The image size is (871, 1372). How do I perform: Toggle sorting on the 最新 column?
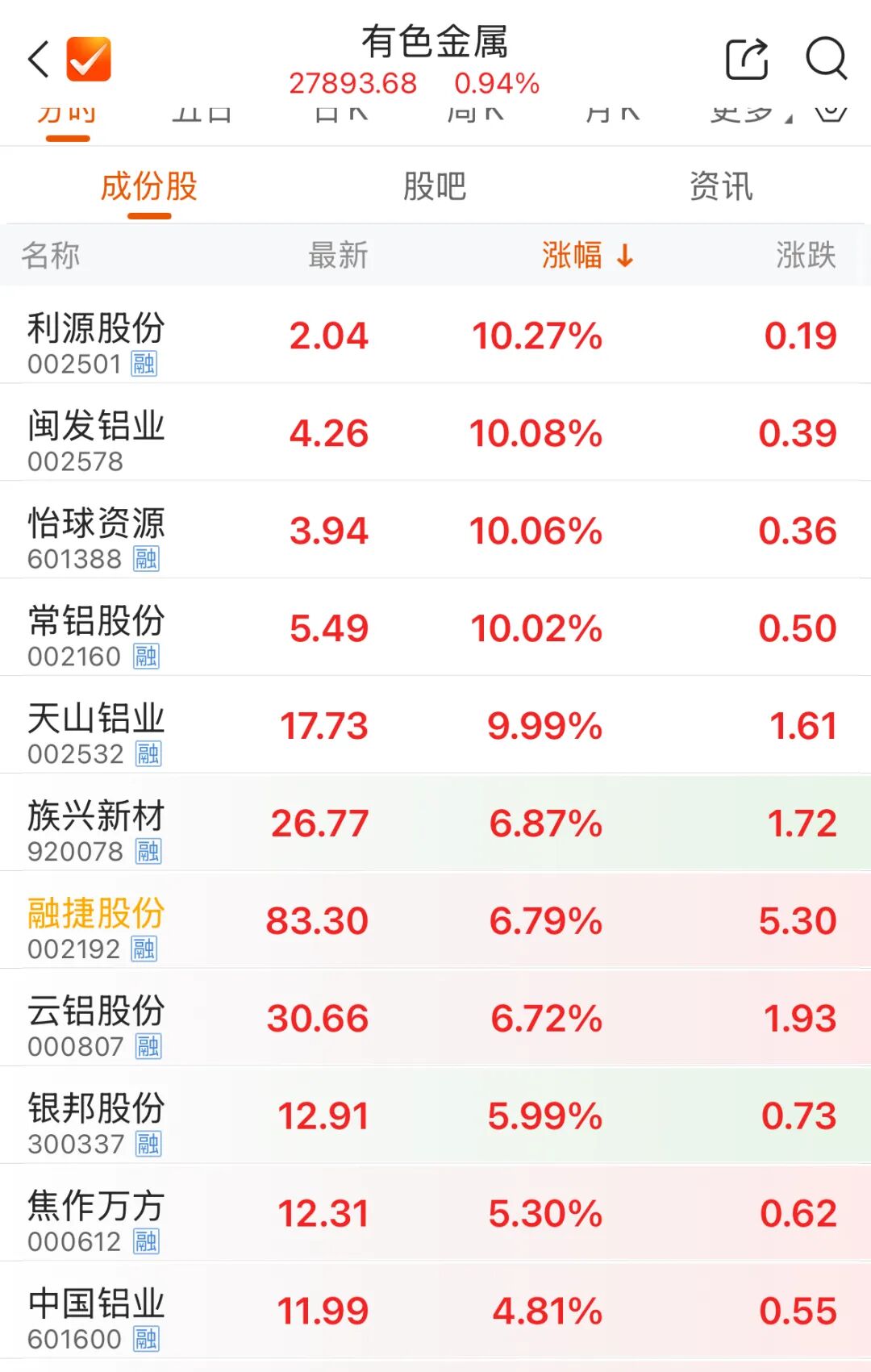339,256
